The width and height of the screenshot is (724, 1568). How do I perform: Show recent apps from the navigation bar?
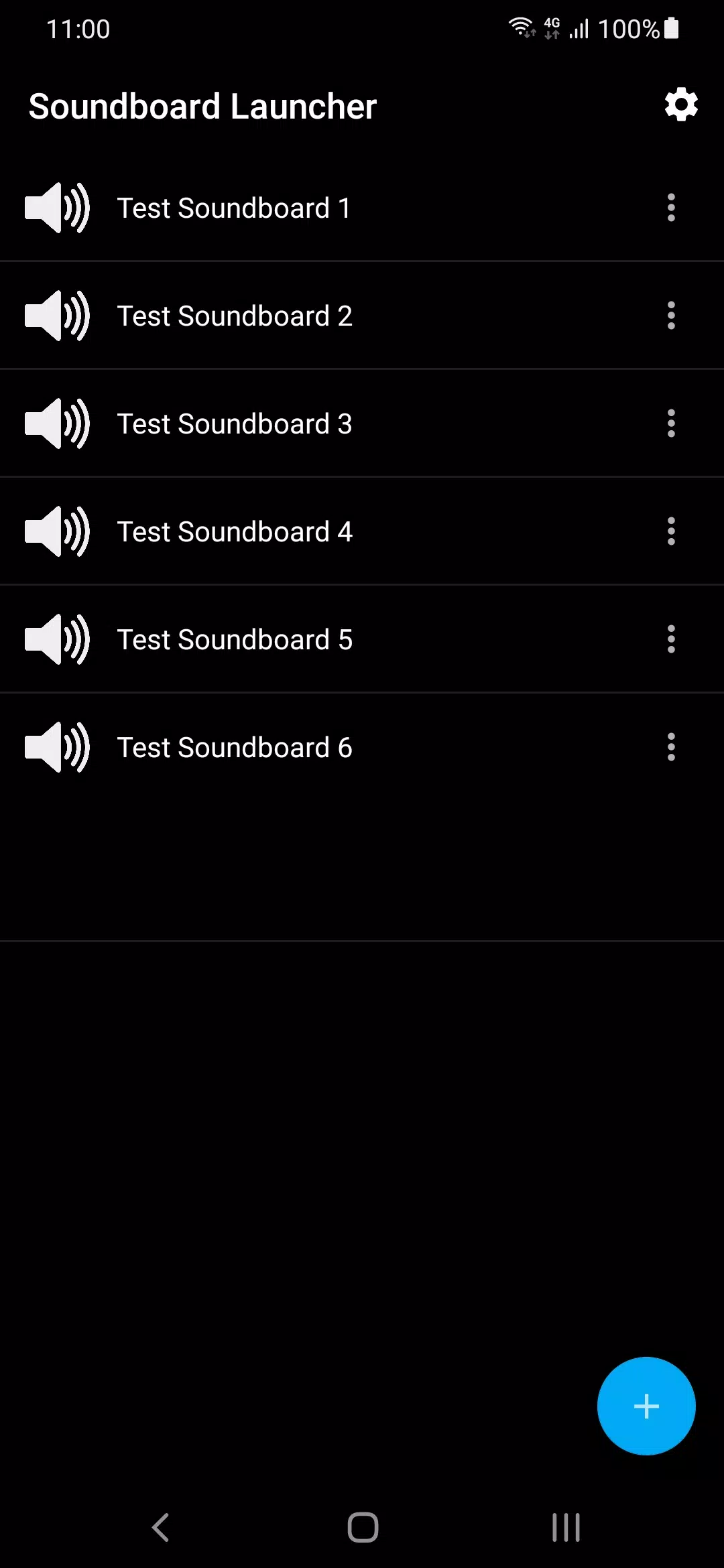(x=566, y=1528)
